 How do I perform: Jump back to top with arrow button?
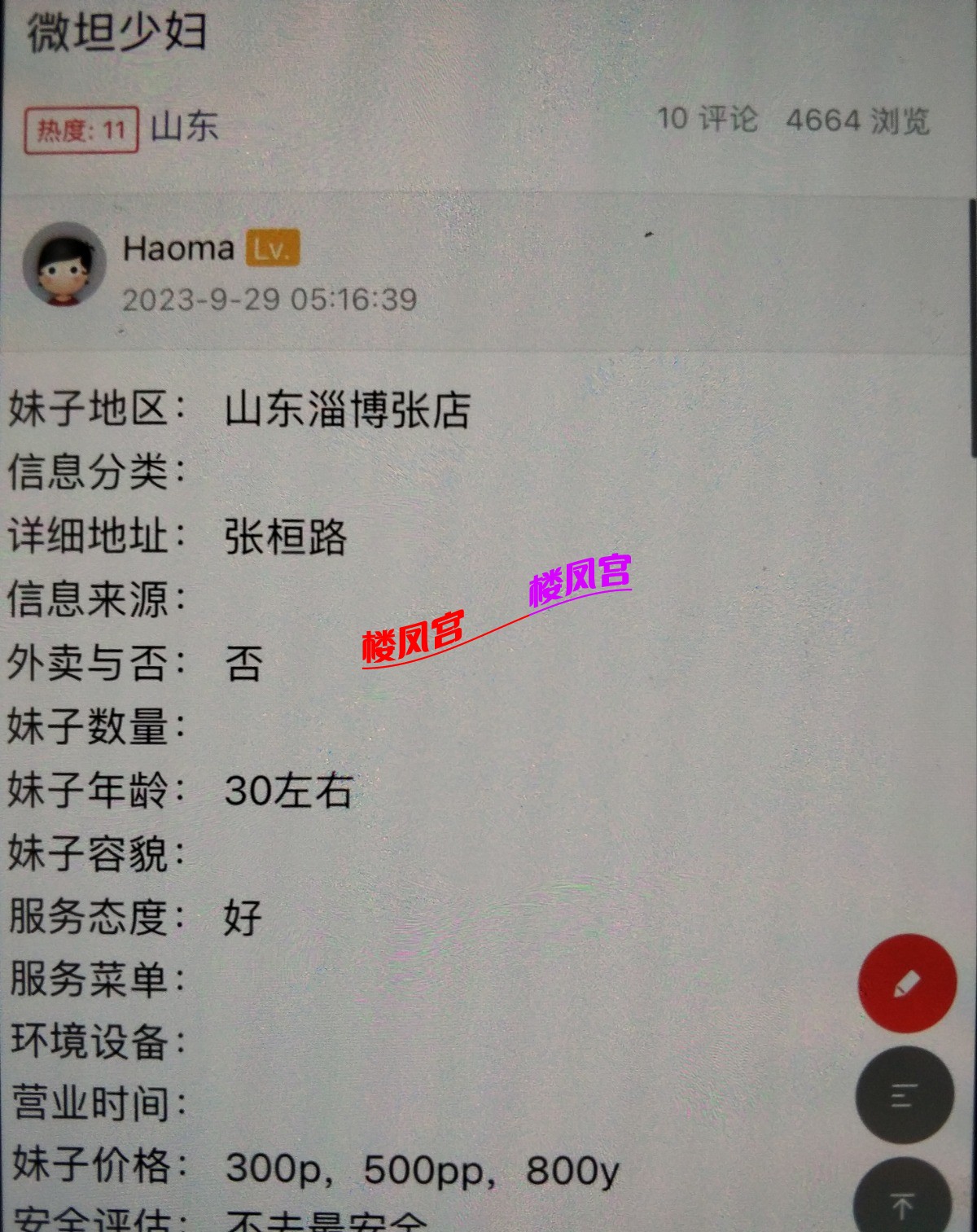click(x=902, y=1202)
